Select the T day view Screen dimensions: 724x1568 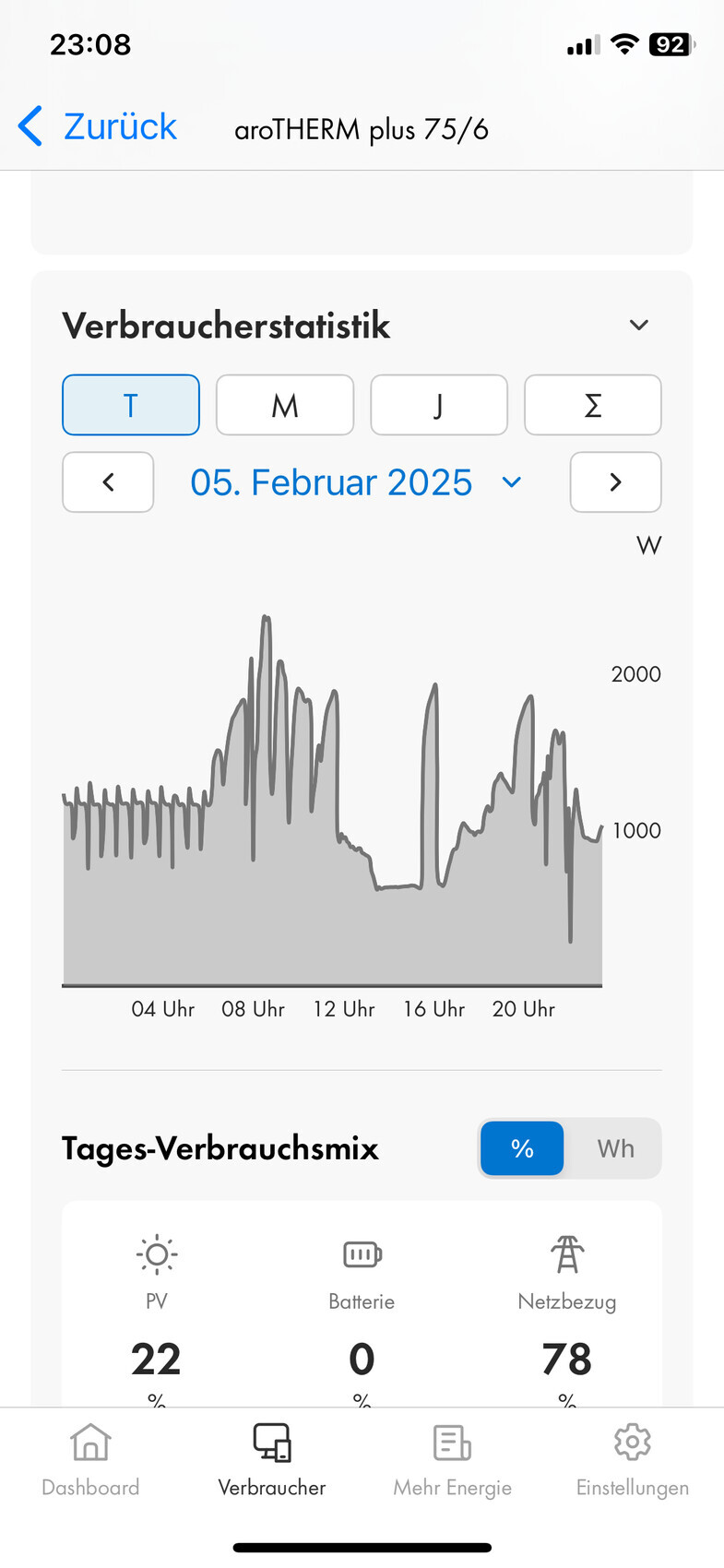(x=131, y=405)
